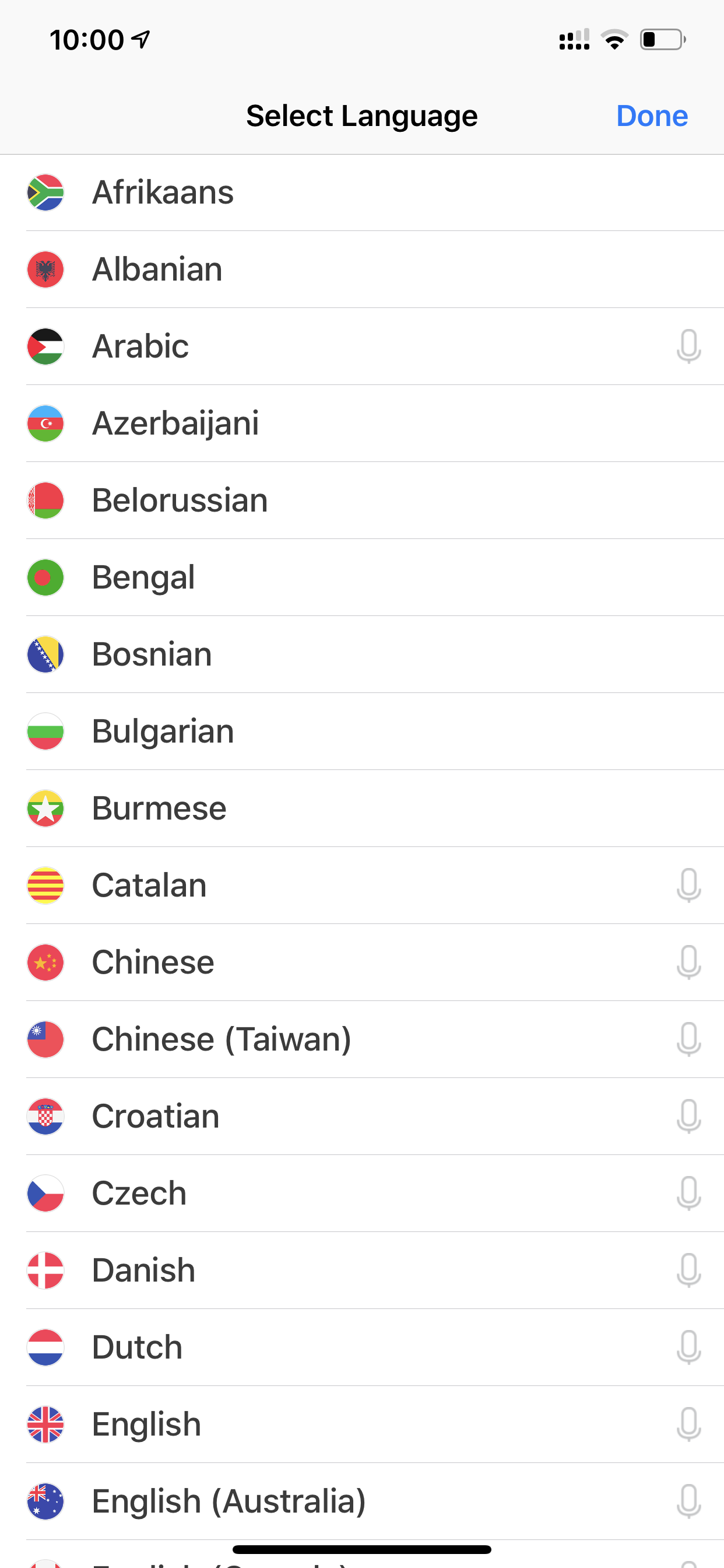Select the Bengal language row
This screenshot has width=724, height=1568.
(362, 577)
